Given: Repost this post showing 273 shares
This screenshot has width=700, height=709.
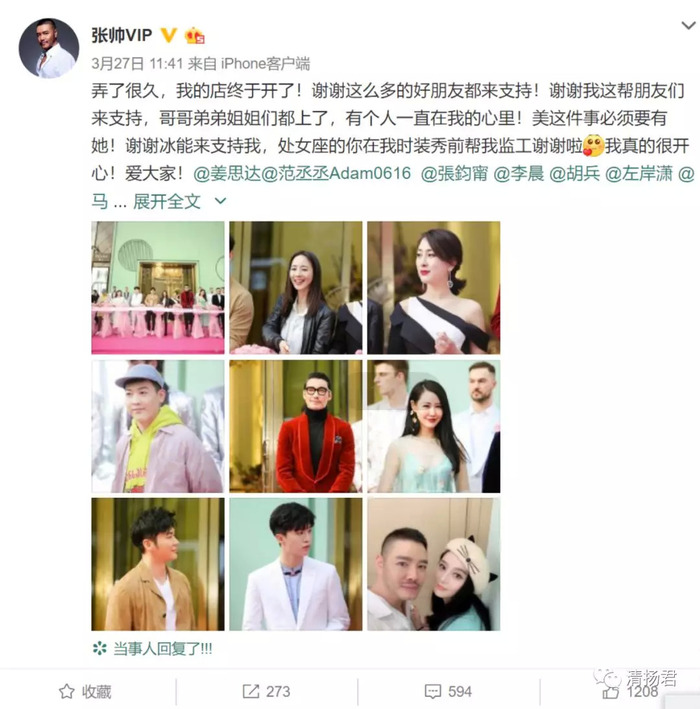Looking at the screenshot, I should point(266,691).
